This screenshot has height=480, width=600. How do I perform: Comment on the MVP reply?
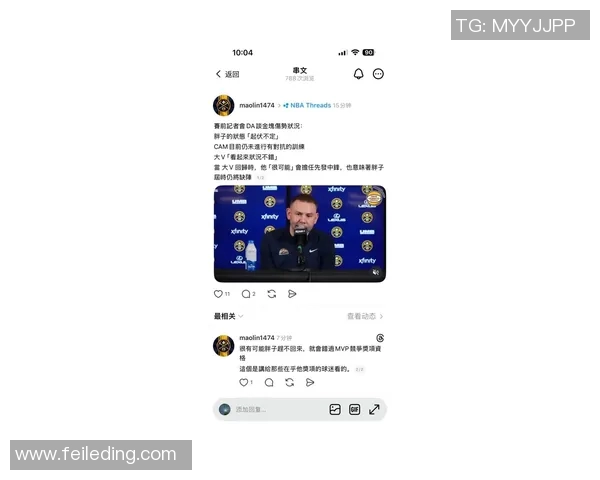pos(268,382)
